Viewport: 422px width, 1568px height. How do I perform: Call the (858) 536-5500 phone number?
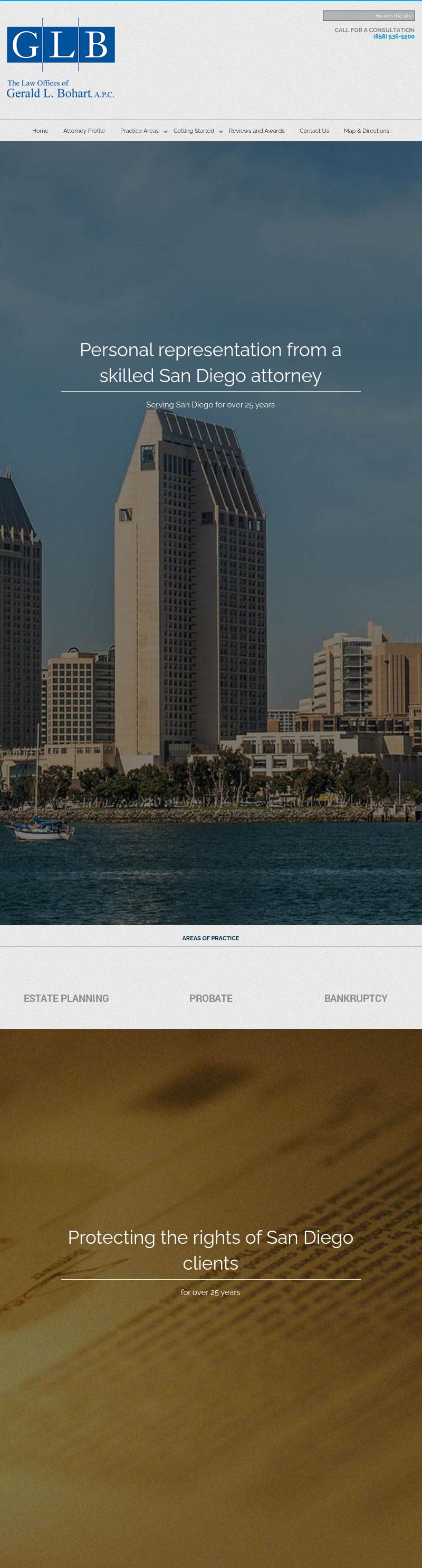click(x=394, y=36)
